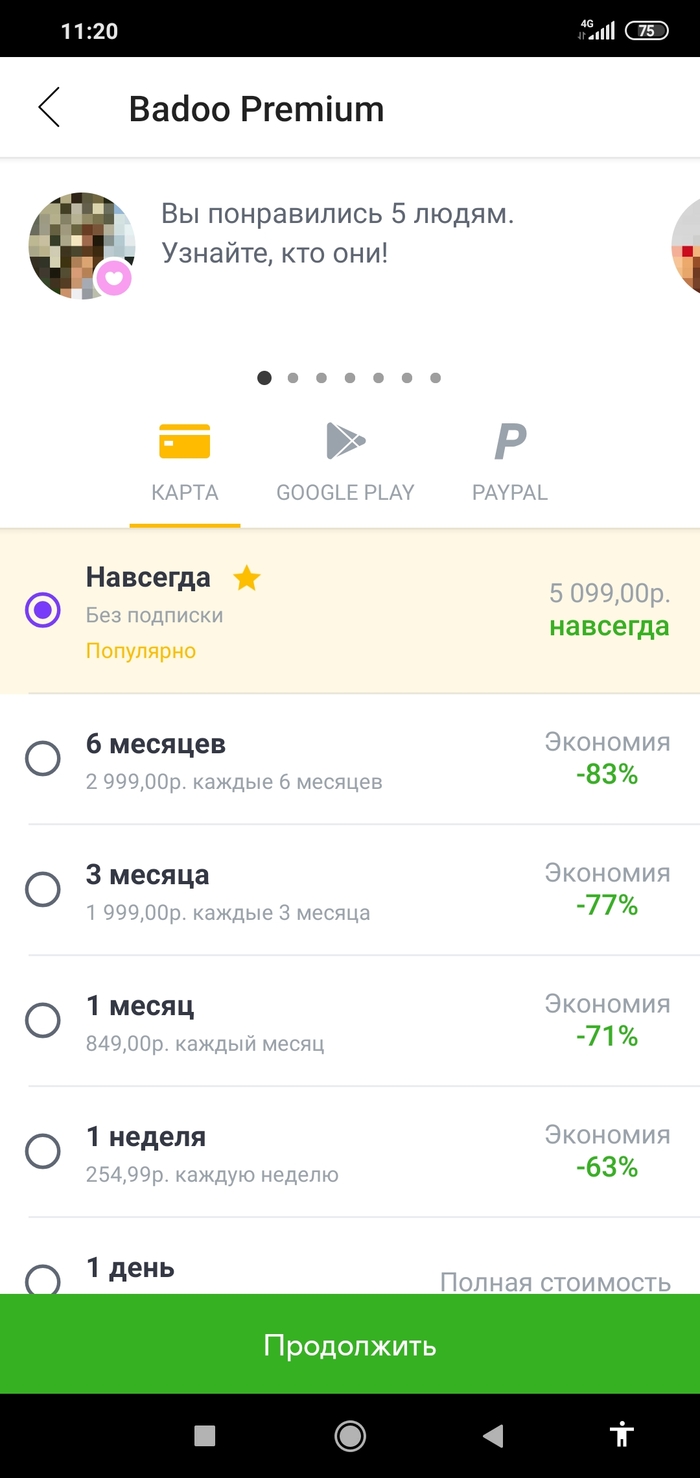Open recent apps from the navigation bar
The image size is (700, 1478).
(x=205, y=1436)
